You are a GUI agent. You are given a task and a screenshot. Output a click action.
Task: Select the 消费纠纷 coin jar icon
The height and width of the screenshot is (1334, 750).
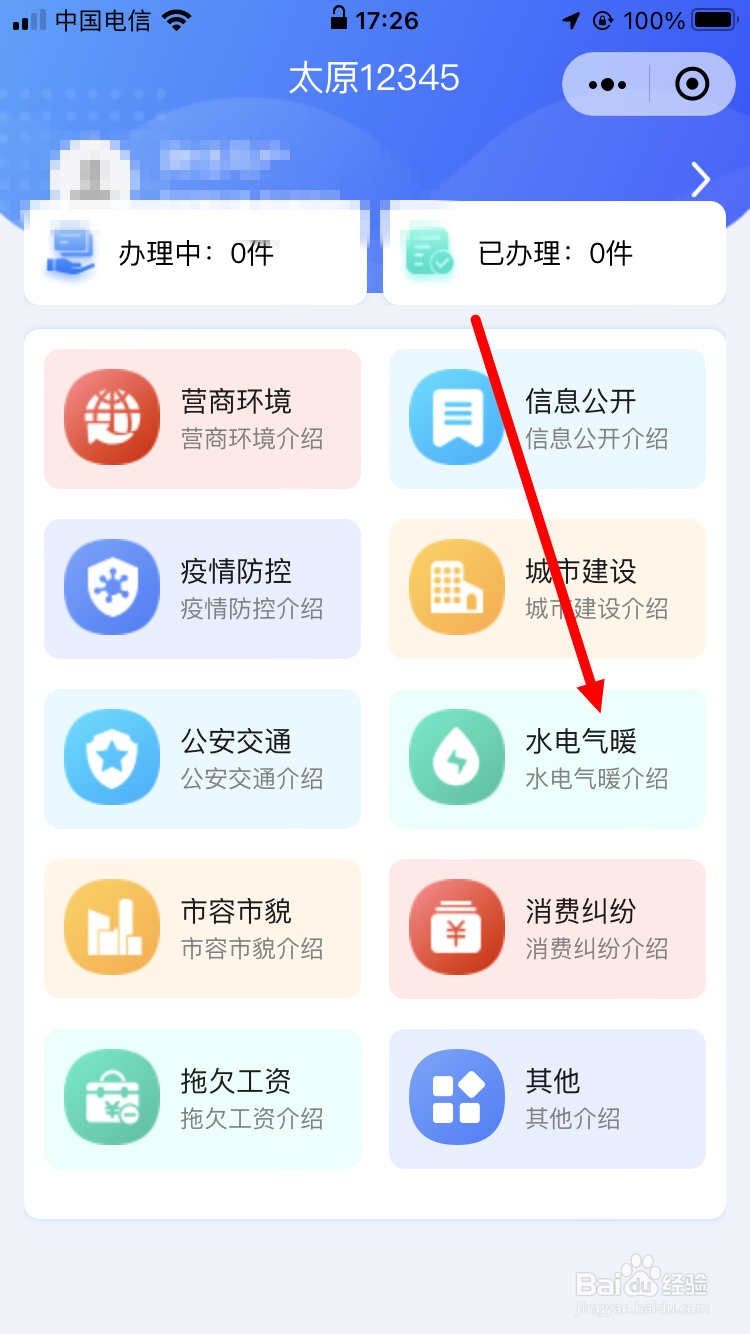point(457,928)
